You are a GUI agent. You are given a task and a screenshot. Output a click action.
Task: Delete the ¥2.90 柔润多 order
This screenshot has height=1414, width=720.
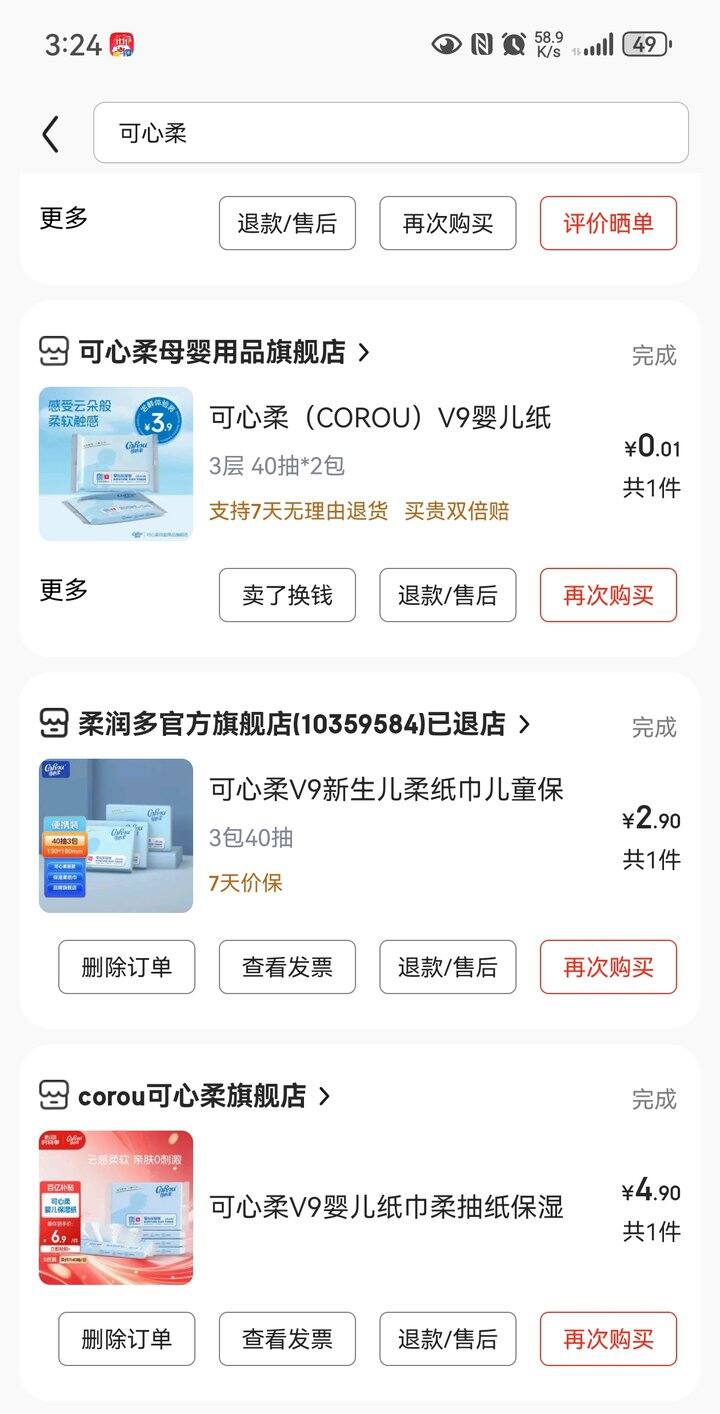pyautogui.click(x=126, y=967)
